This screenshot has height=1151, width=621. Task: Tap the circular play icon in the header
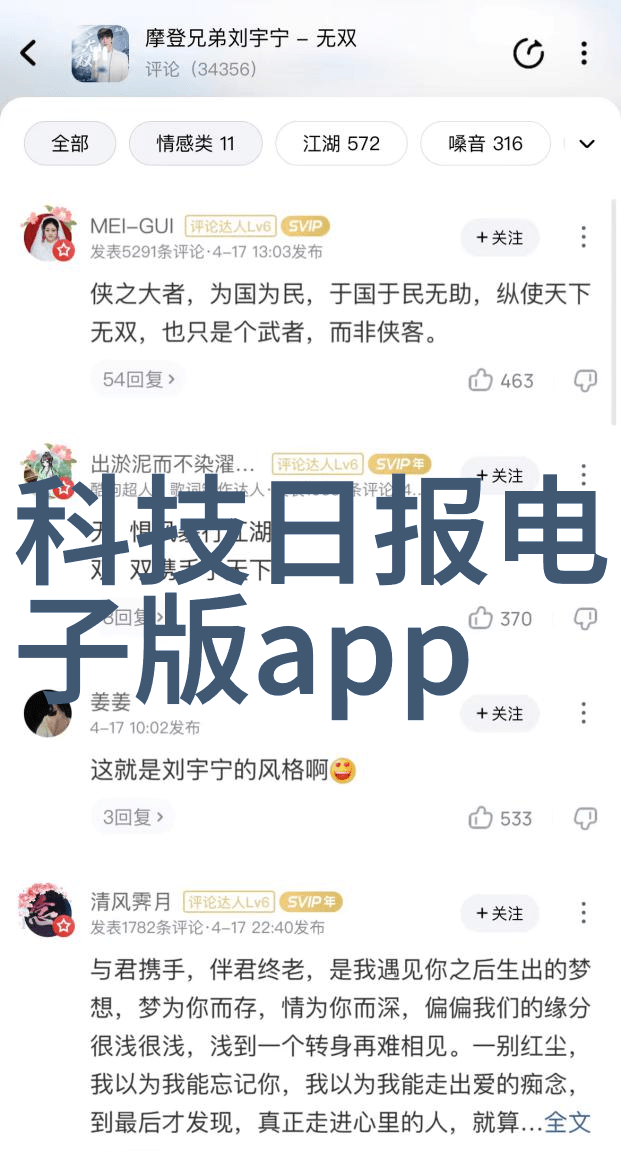528,53
